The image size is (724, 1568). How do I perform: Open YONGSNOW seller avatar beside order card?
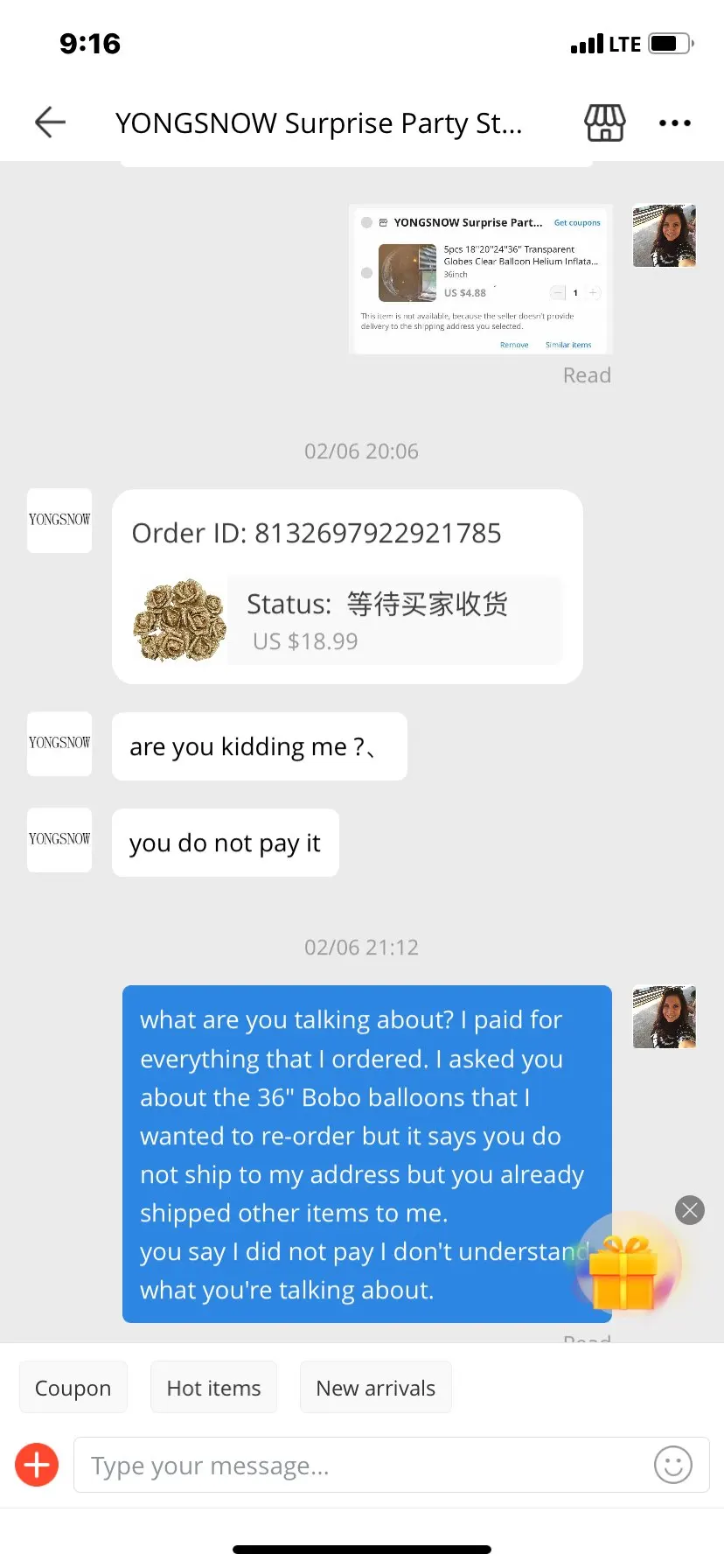[x=59, y=521]
